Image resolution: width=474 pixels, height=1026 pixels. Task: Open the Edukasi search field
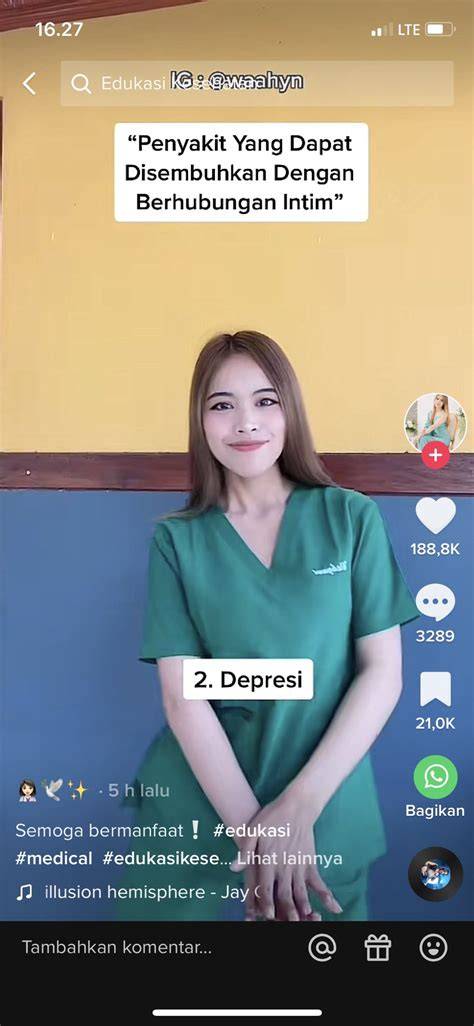point(257,84)
